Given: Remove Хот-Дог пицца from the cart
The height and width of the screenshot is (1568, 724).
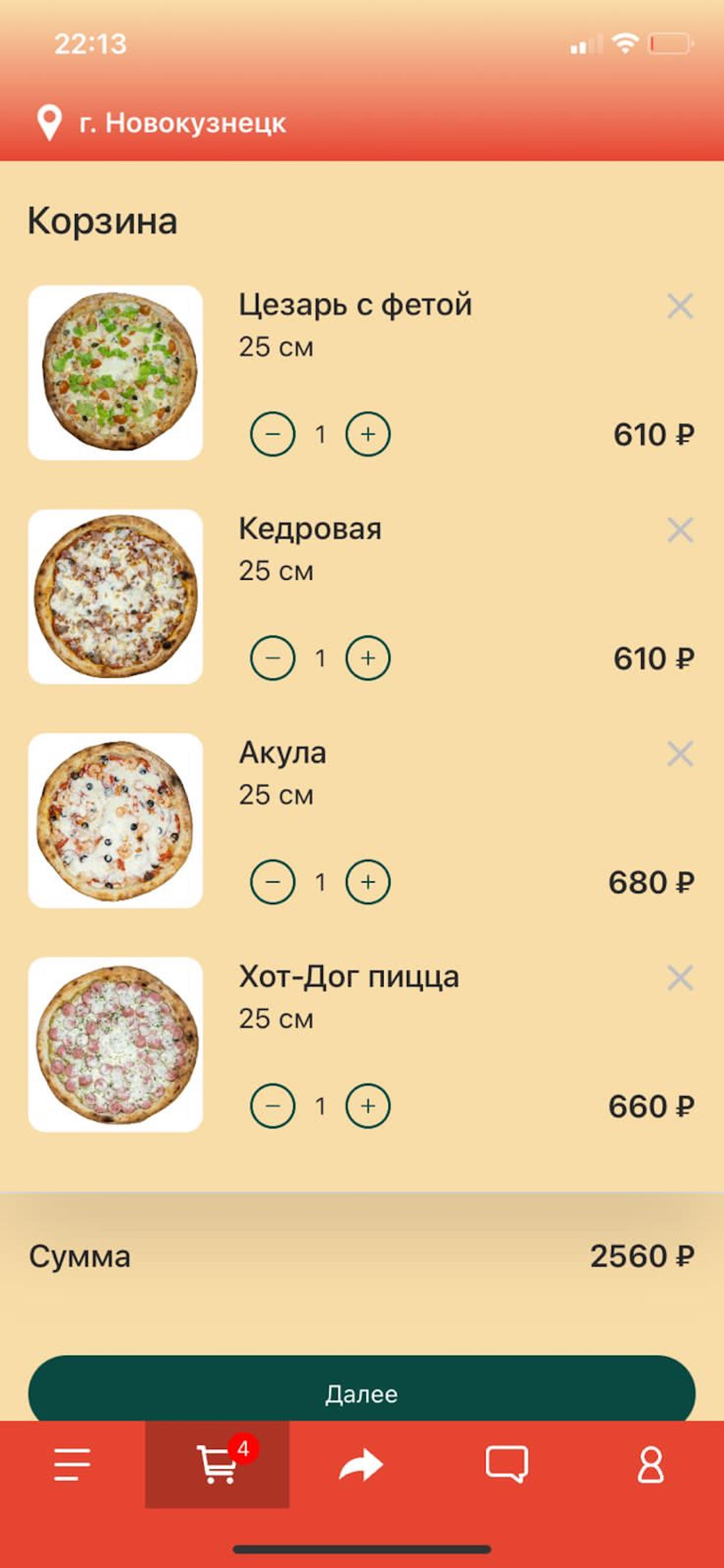Looking at the screenshot, I should click(679, 978).
